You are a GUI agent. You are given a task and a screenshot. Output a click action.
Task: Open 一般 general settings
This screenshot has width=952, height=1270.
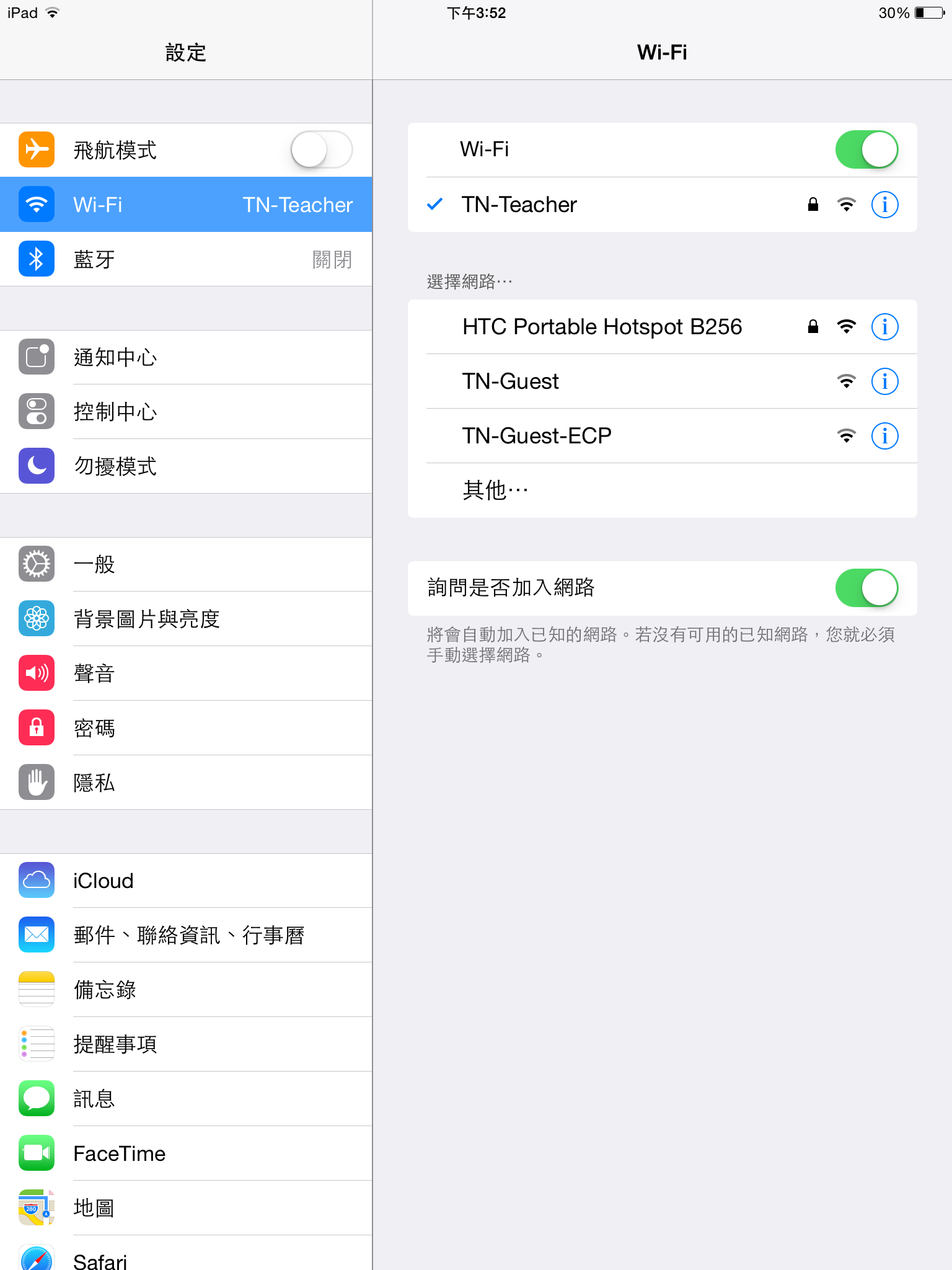point(186,564)
